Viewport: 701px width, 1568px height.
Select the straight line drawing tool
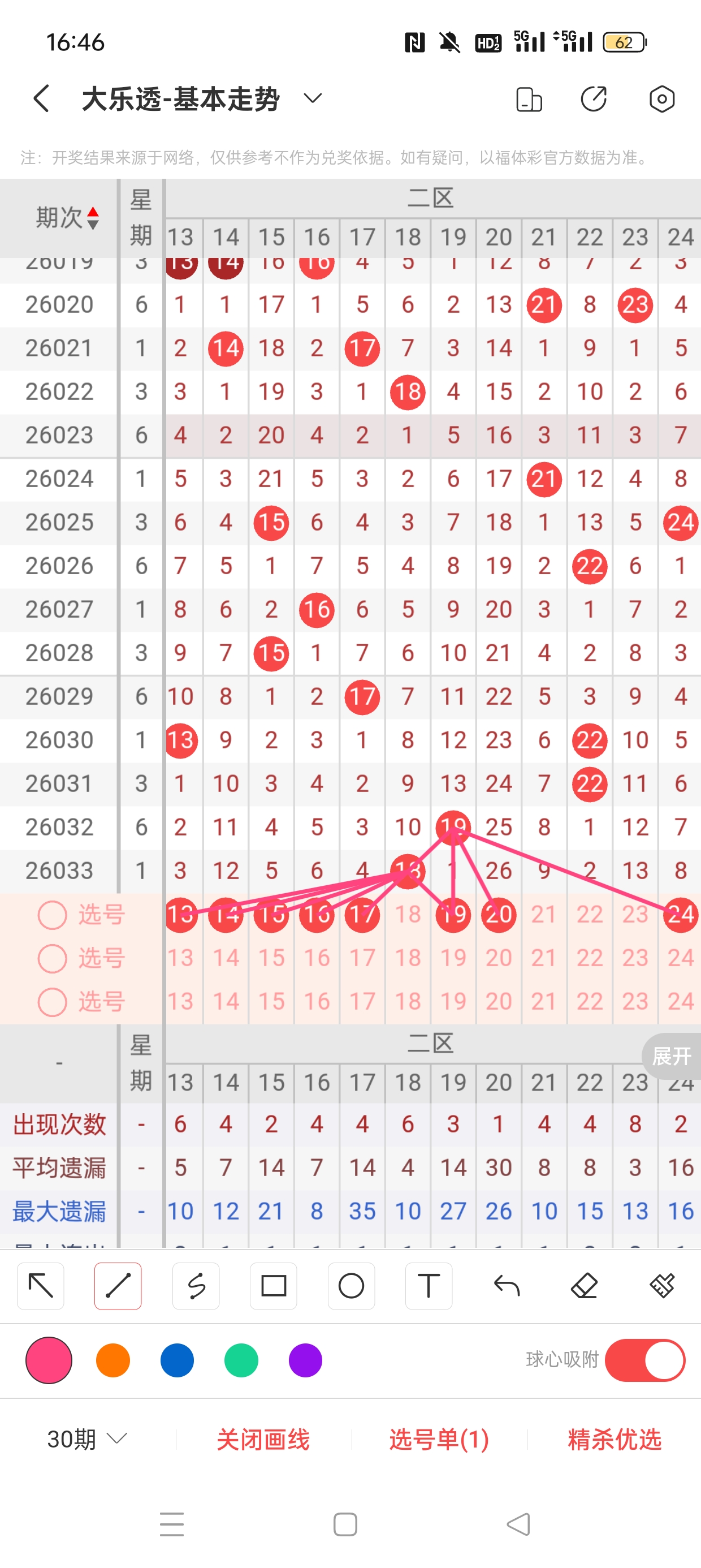[118, 1286]
